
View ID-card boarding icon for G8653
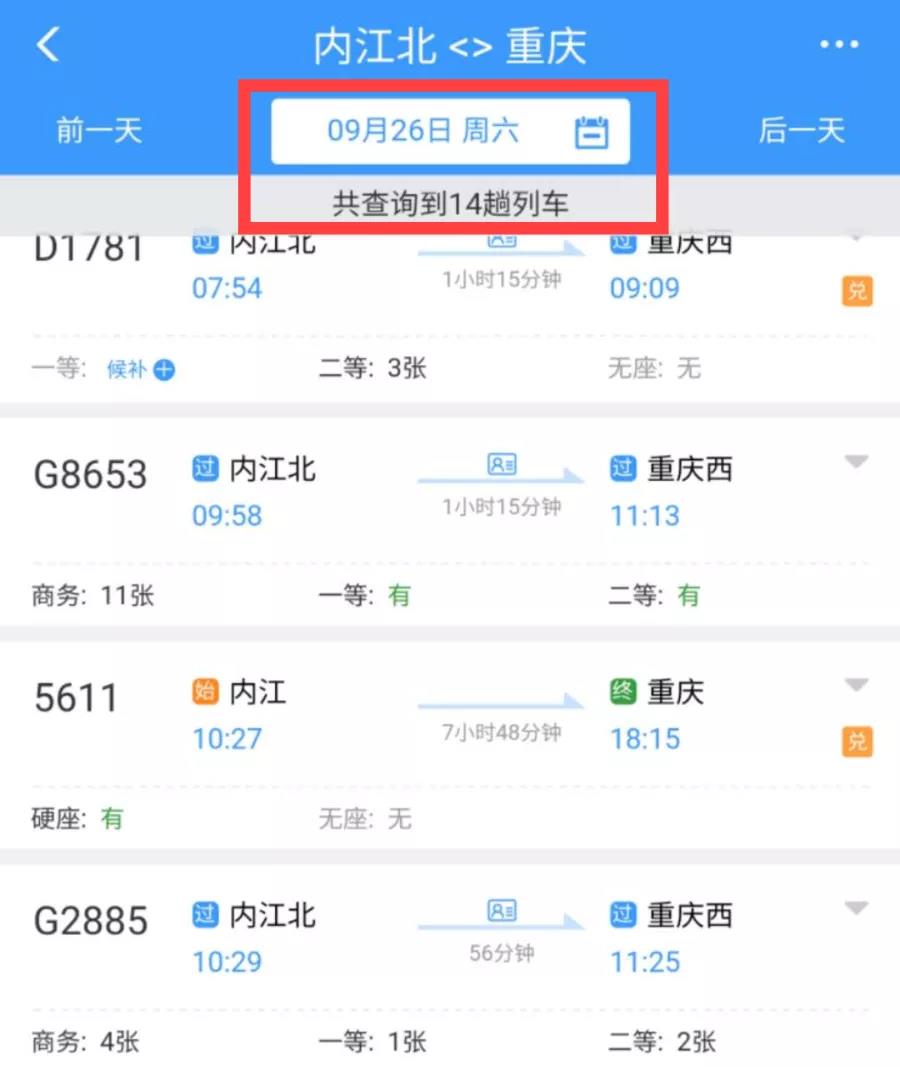coord(502,464)
